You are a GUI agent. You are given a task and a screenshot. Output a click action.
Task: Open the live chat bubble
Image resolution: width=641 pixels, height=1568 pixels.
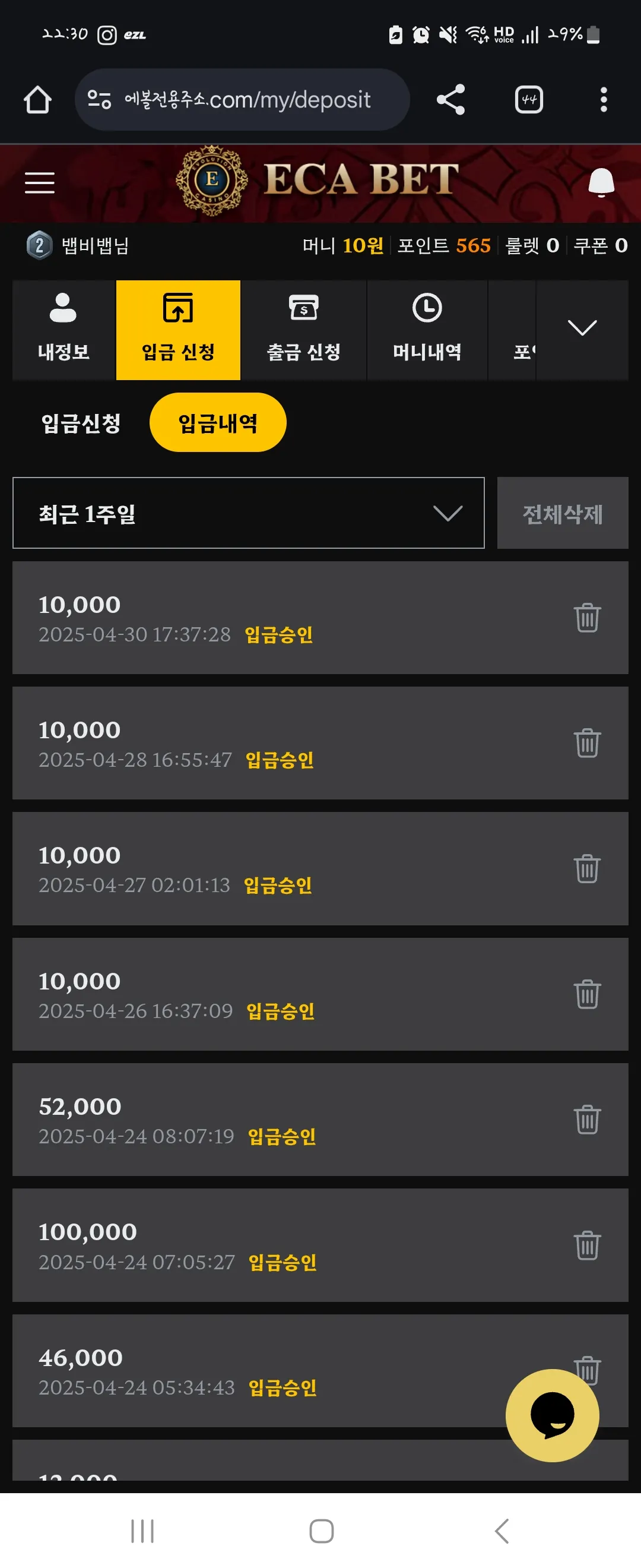(x=552, y=1415)
